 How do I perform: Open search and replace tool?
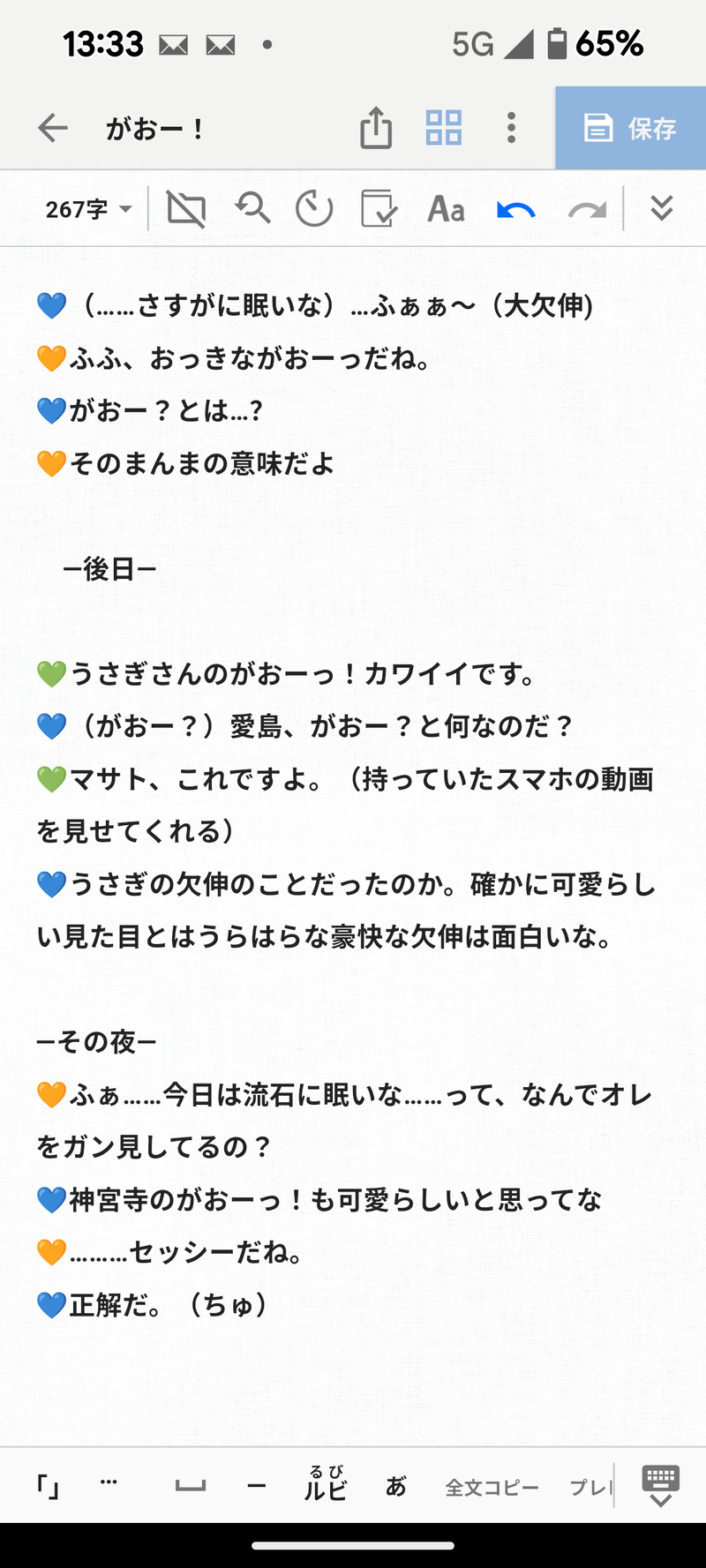click(x=252, y=210)
